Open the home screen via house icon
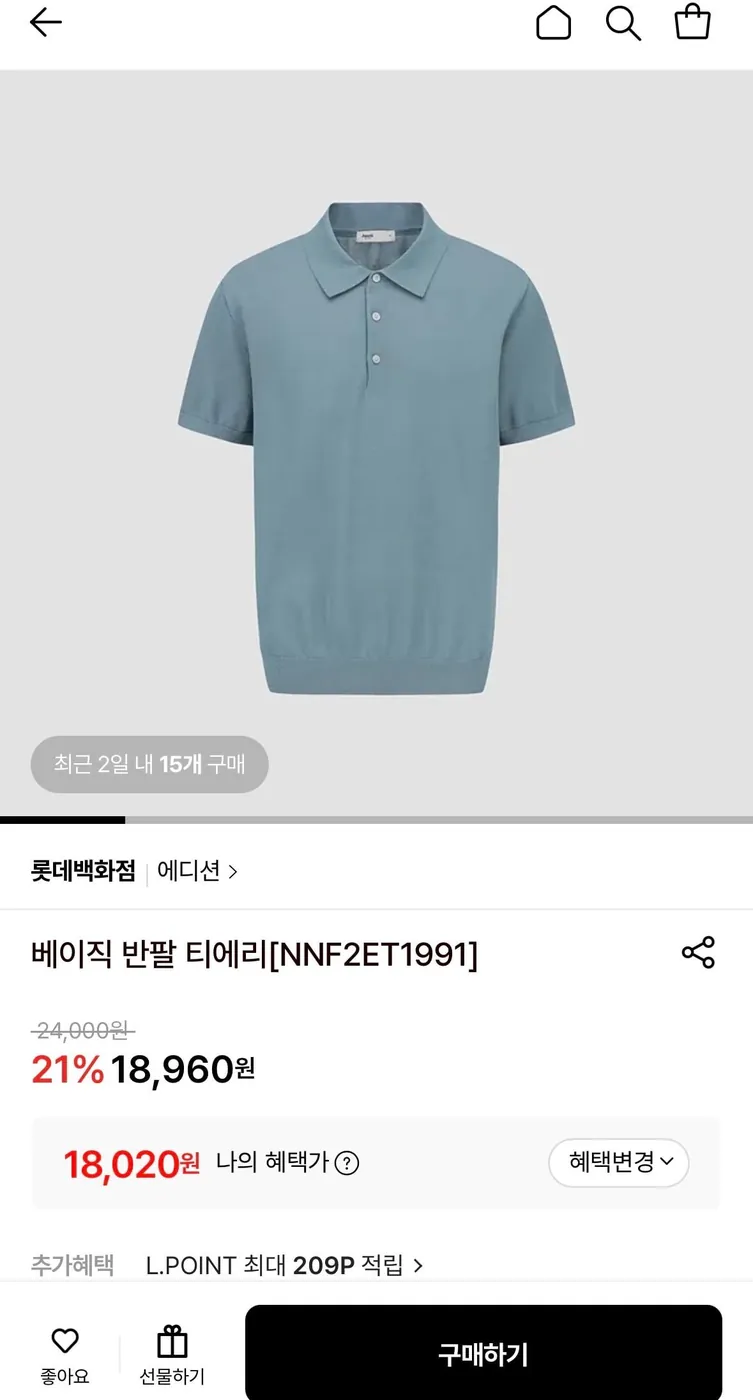Screen dimensions: 753x1400 point(553,22)
